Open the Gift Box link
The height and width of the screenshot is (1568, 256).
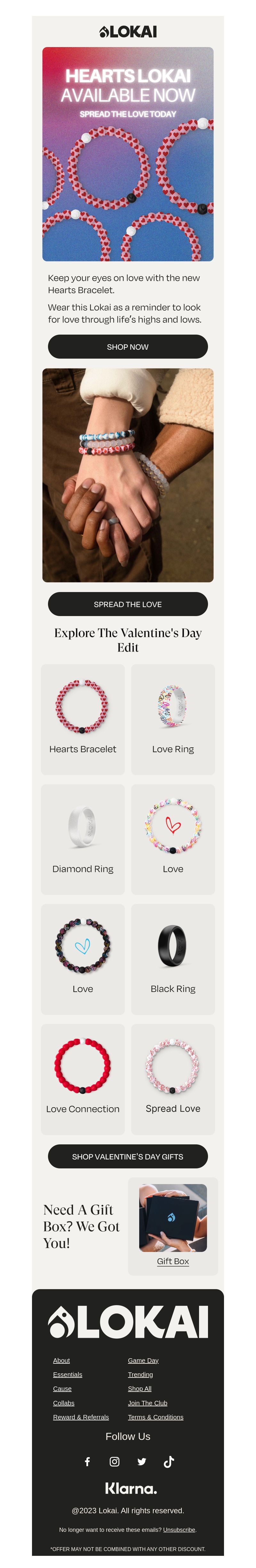tap(173, 1261)
